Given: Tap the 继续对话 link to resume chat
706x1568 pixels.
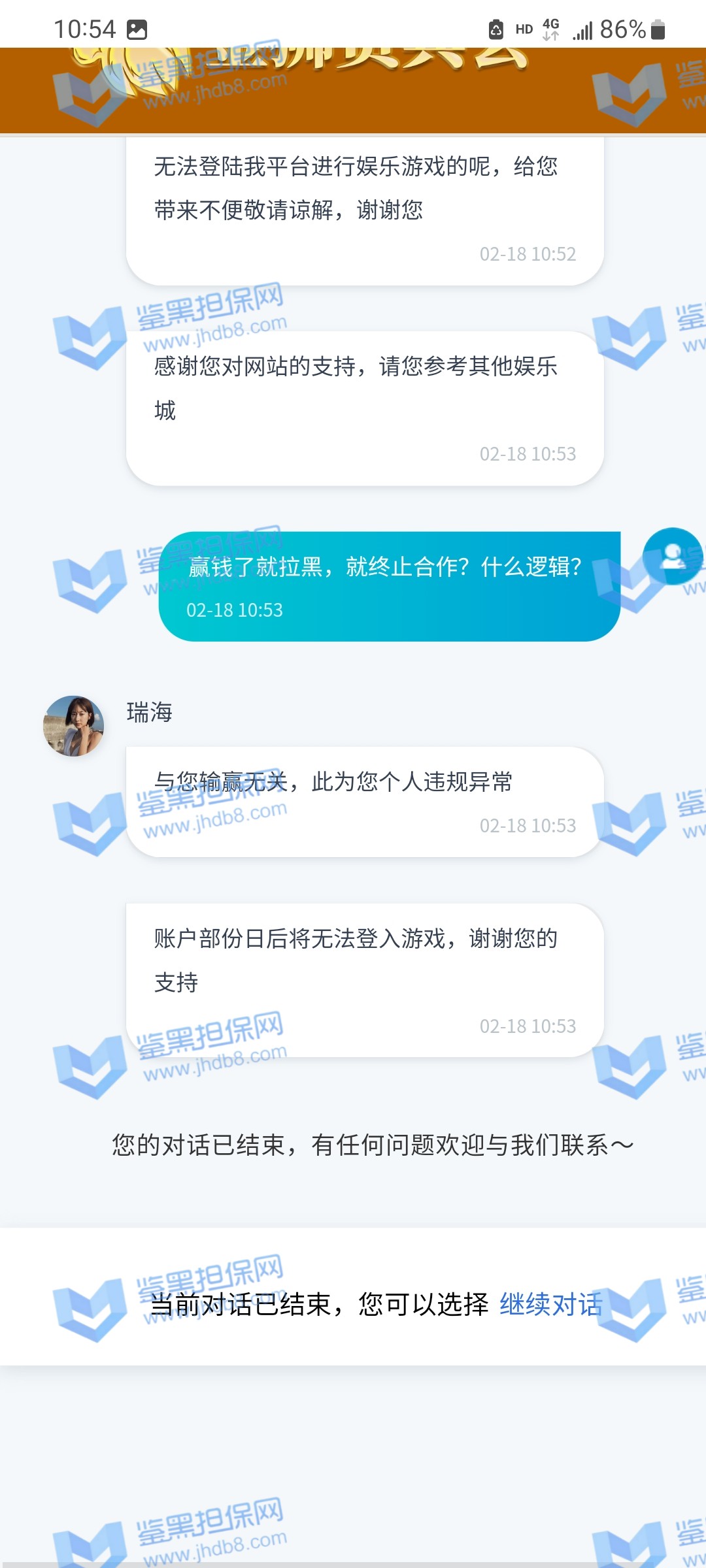Looking at the screenshot, I should click(x=550, y=1305).
